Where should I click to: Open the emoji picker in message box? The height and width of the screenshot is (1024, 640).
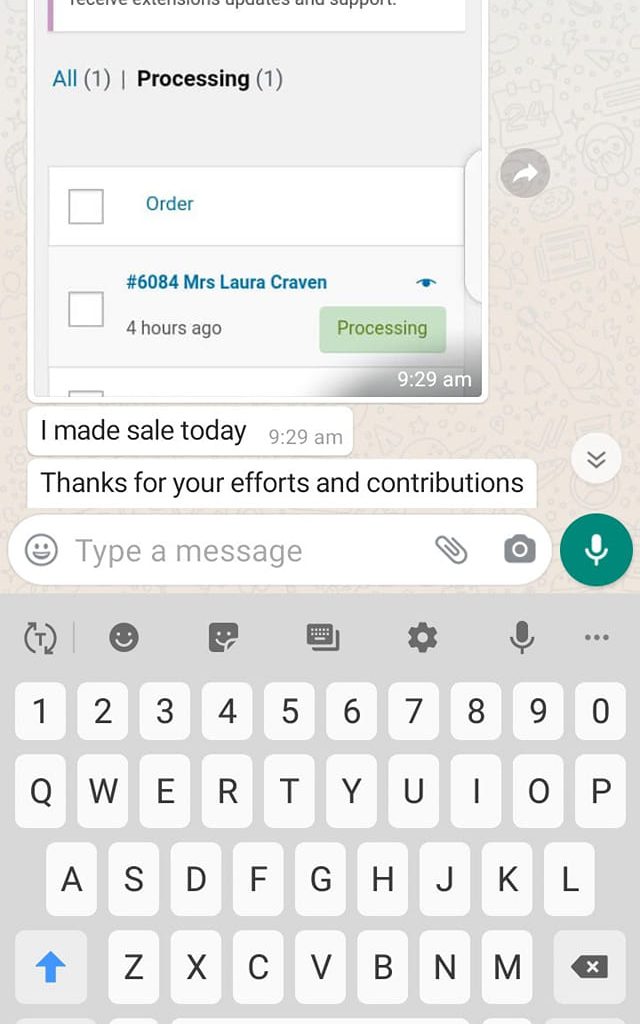pos(41,550)
